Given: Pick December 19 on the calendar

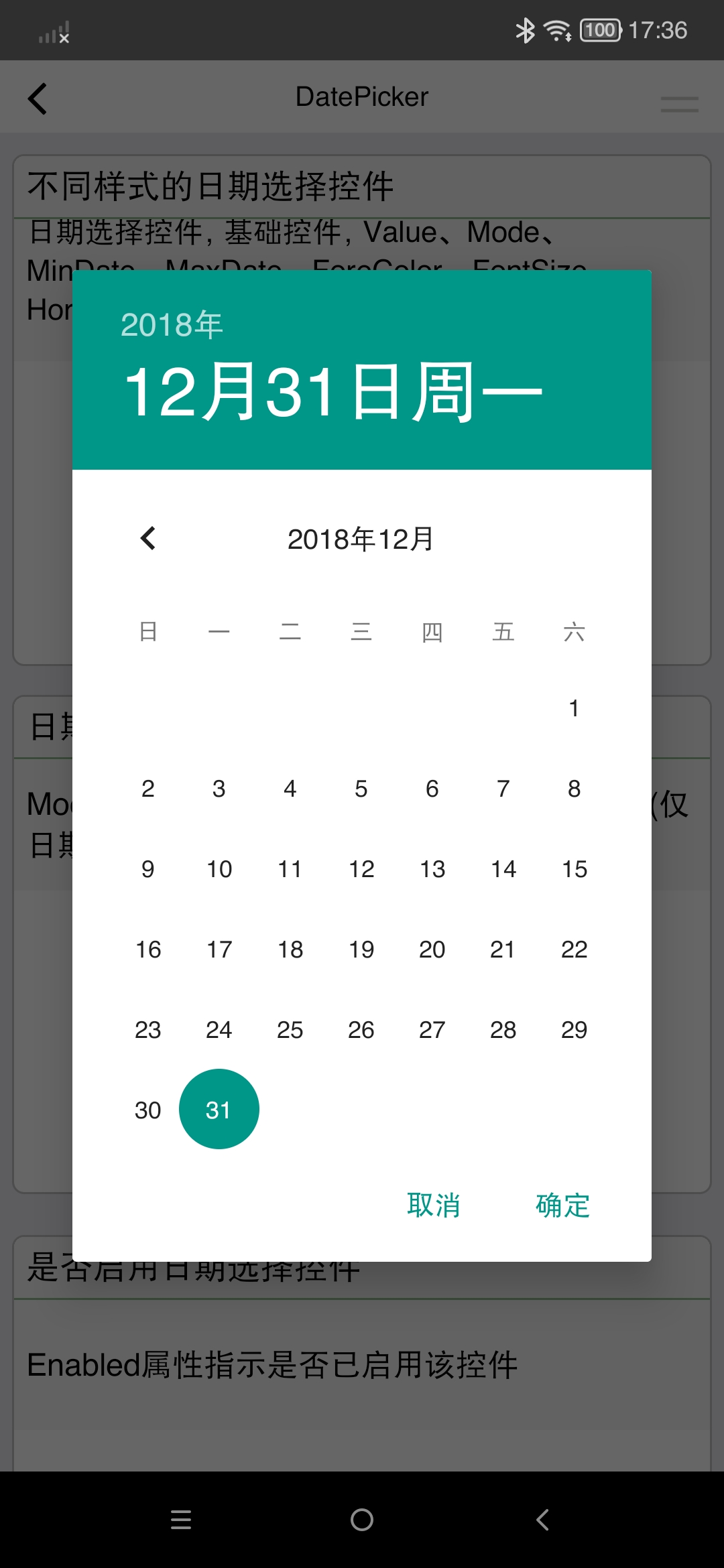Looking at the screenshot, I should point(361,950).
